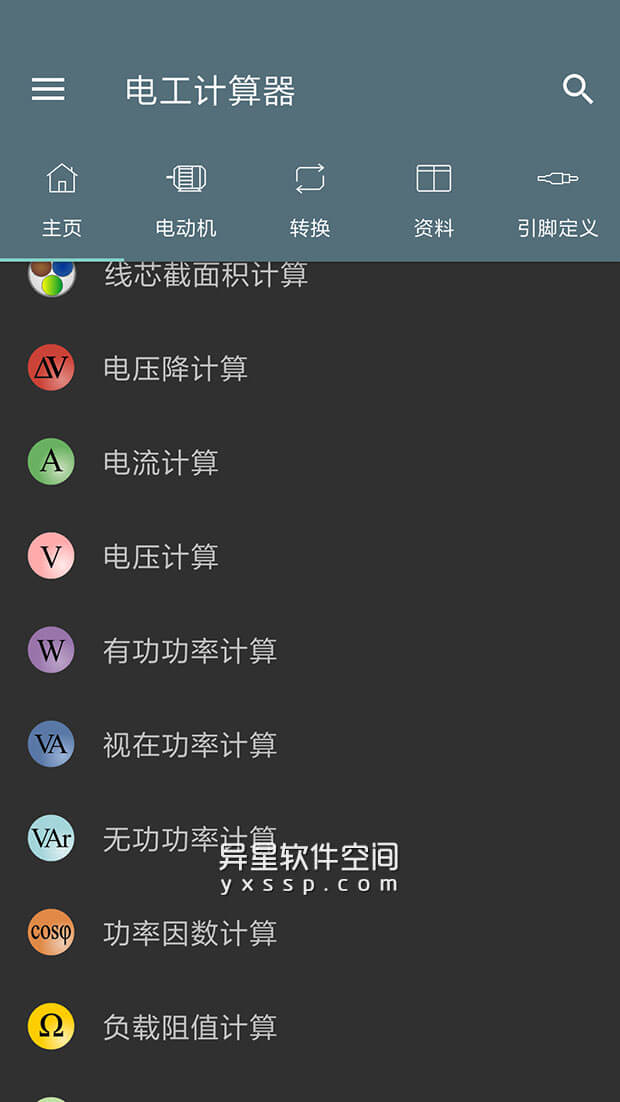Select 负载阻值计算

190,1026
